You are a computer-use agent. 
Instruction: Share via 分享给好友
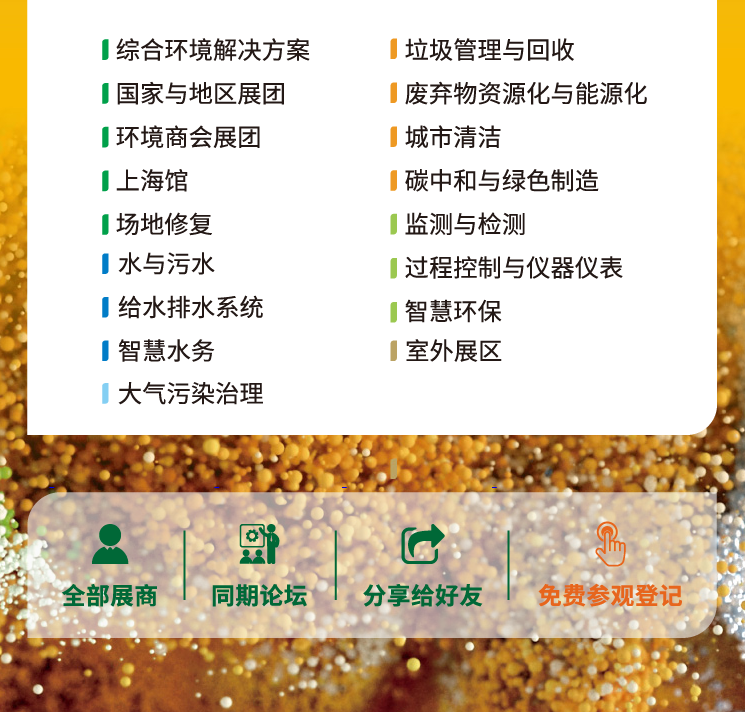(422, 566)
